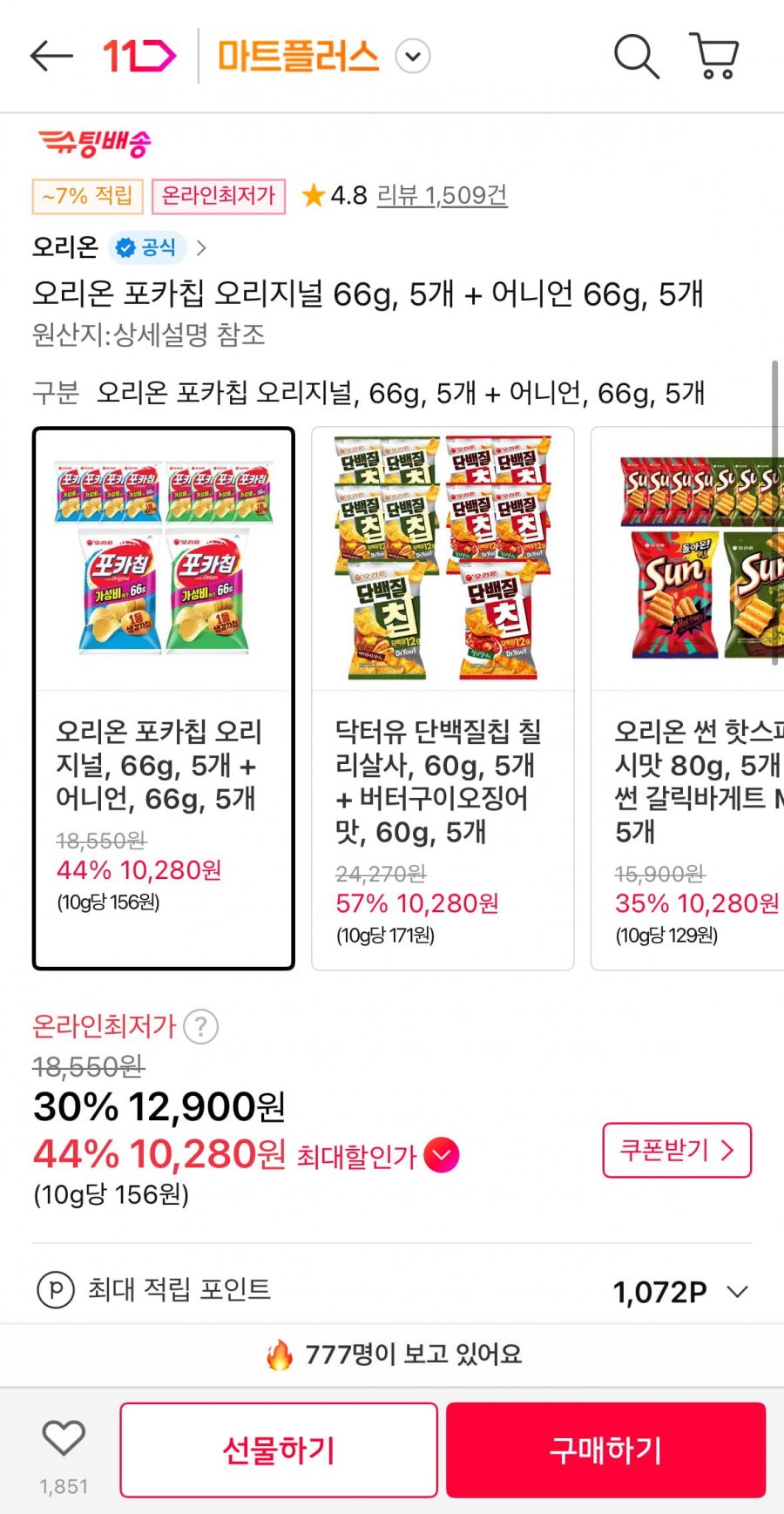Tap the 선물하기 button
The height and width of the screenshot is (1514, 784).
(279, 1450)
